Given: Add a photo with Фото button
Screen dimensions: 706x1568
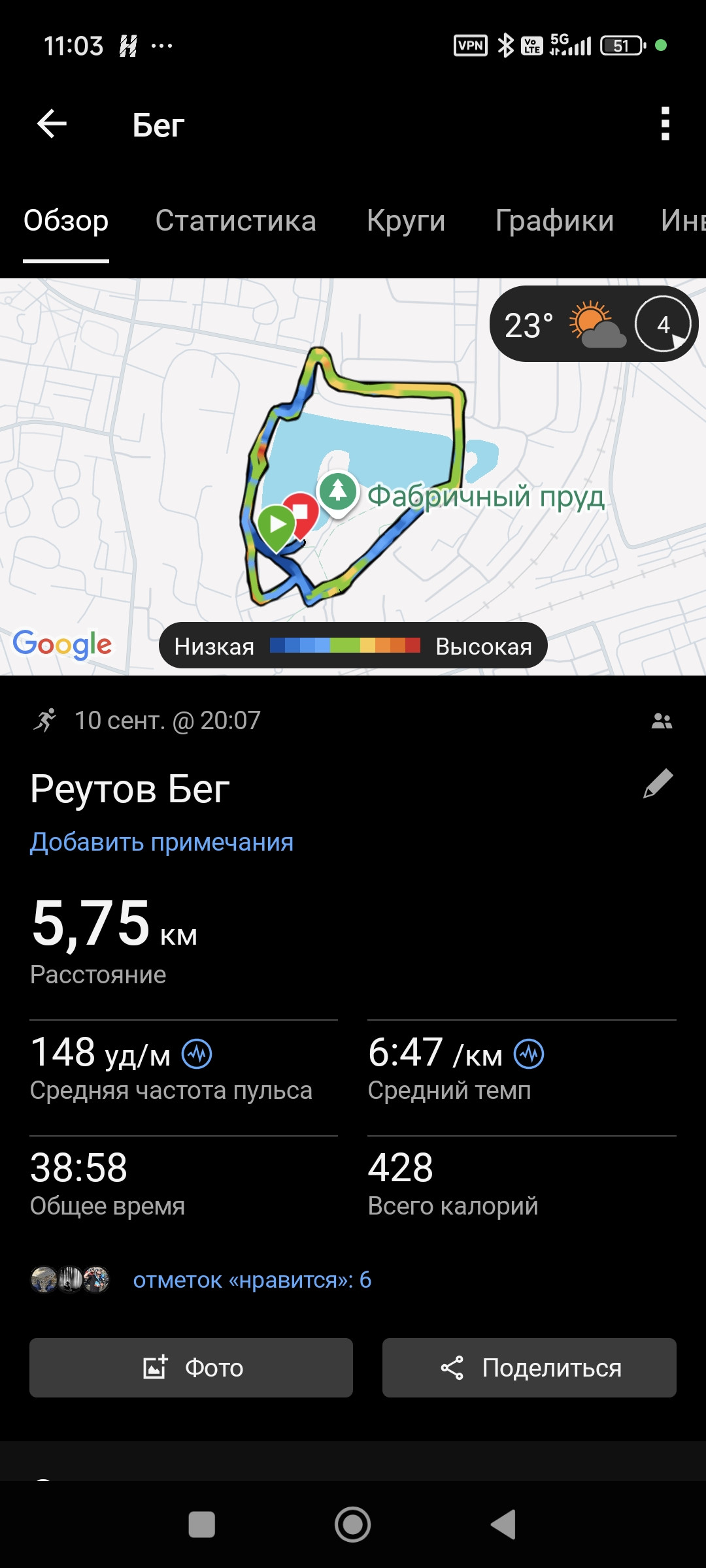Looking at the screenshot, I should click(191, 1367).
